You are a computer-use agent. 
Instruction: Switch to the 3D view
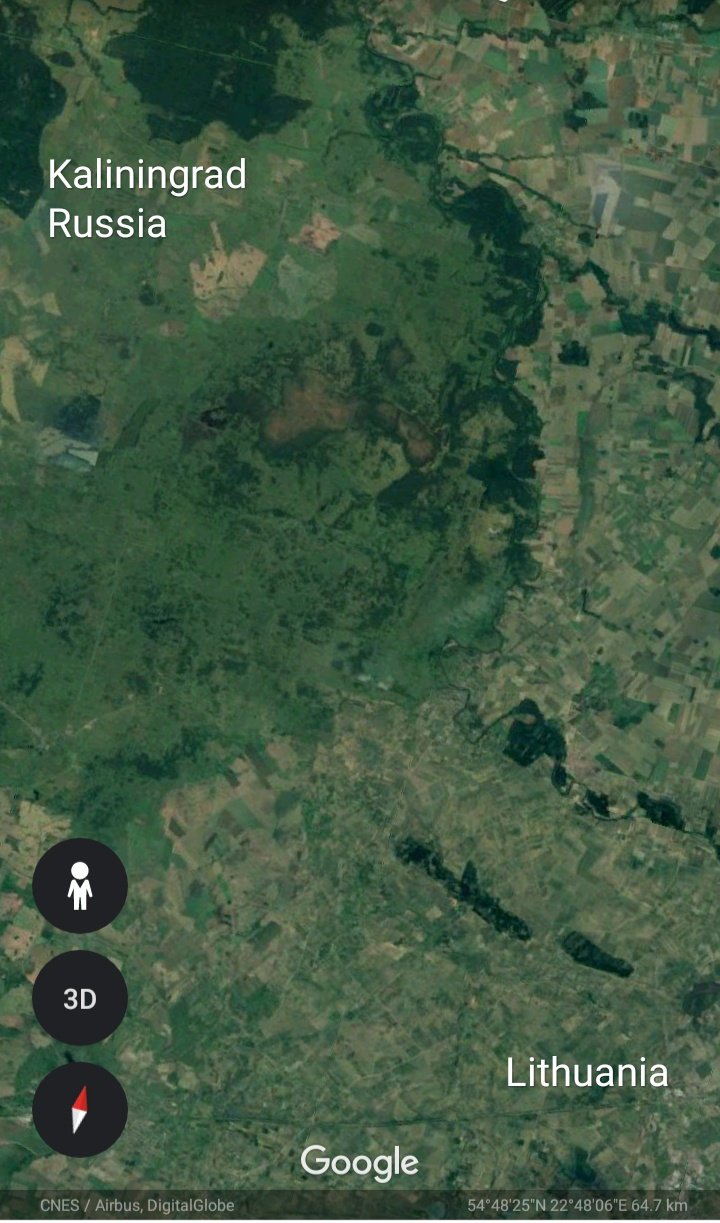80,998
